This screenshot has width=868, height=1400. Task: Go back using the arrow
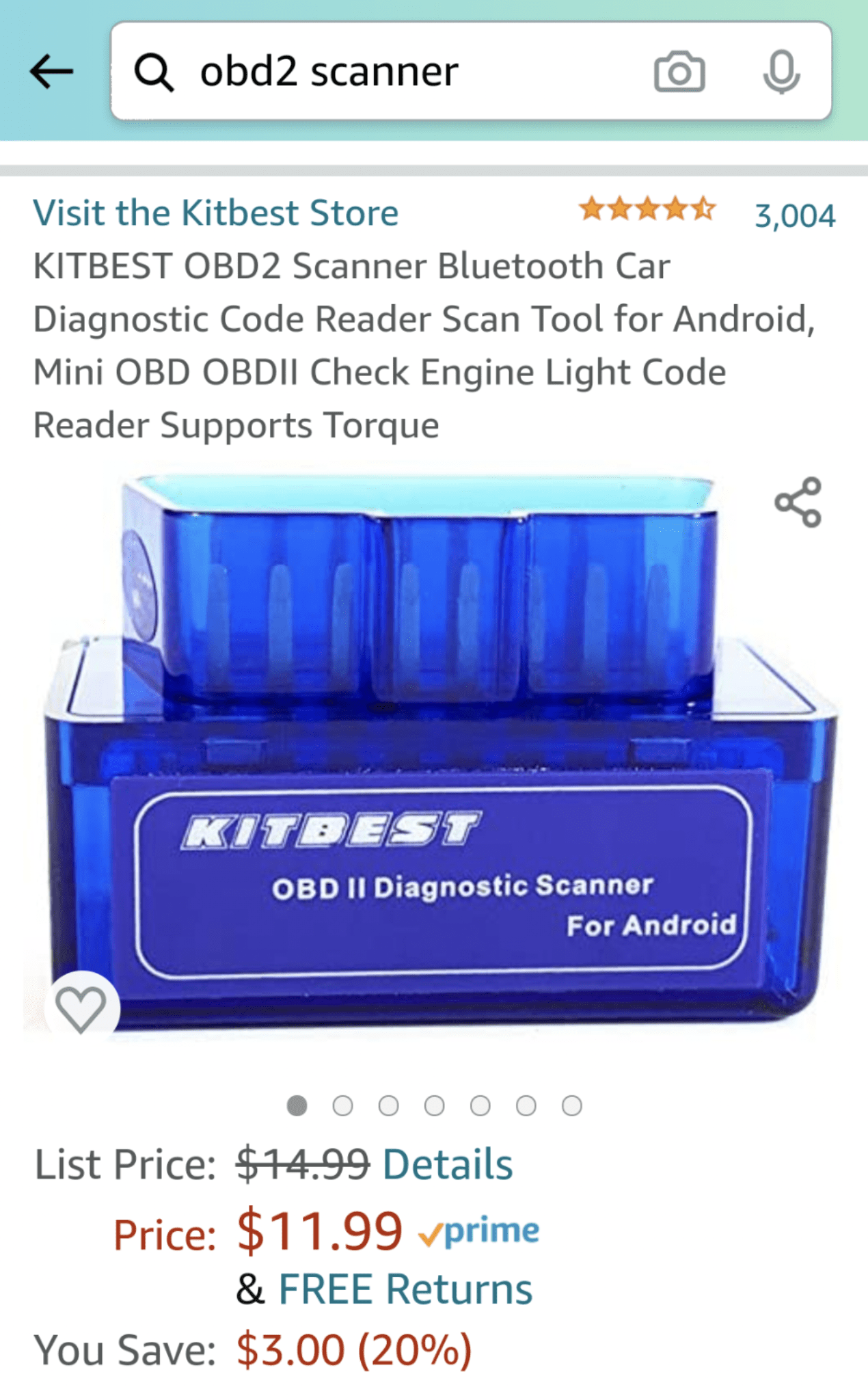[x=51, y=72]
